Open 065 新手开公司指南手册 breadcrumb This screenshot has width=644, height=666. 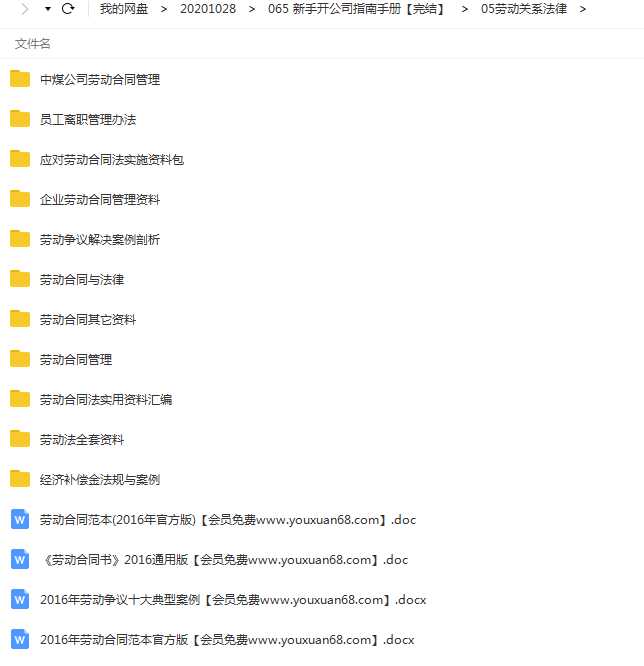click(355, 9)
